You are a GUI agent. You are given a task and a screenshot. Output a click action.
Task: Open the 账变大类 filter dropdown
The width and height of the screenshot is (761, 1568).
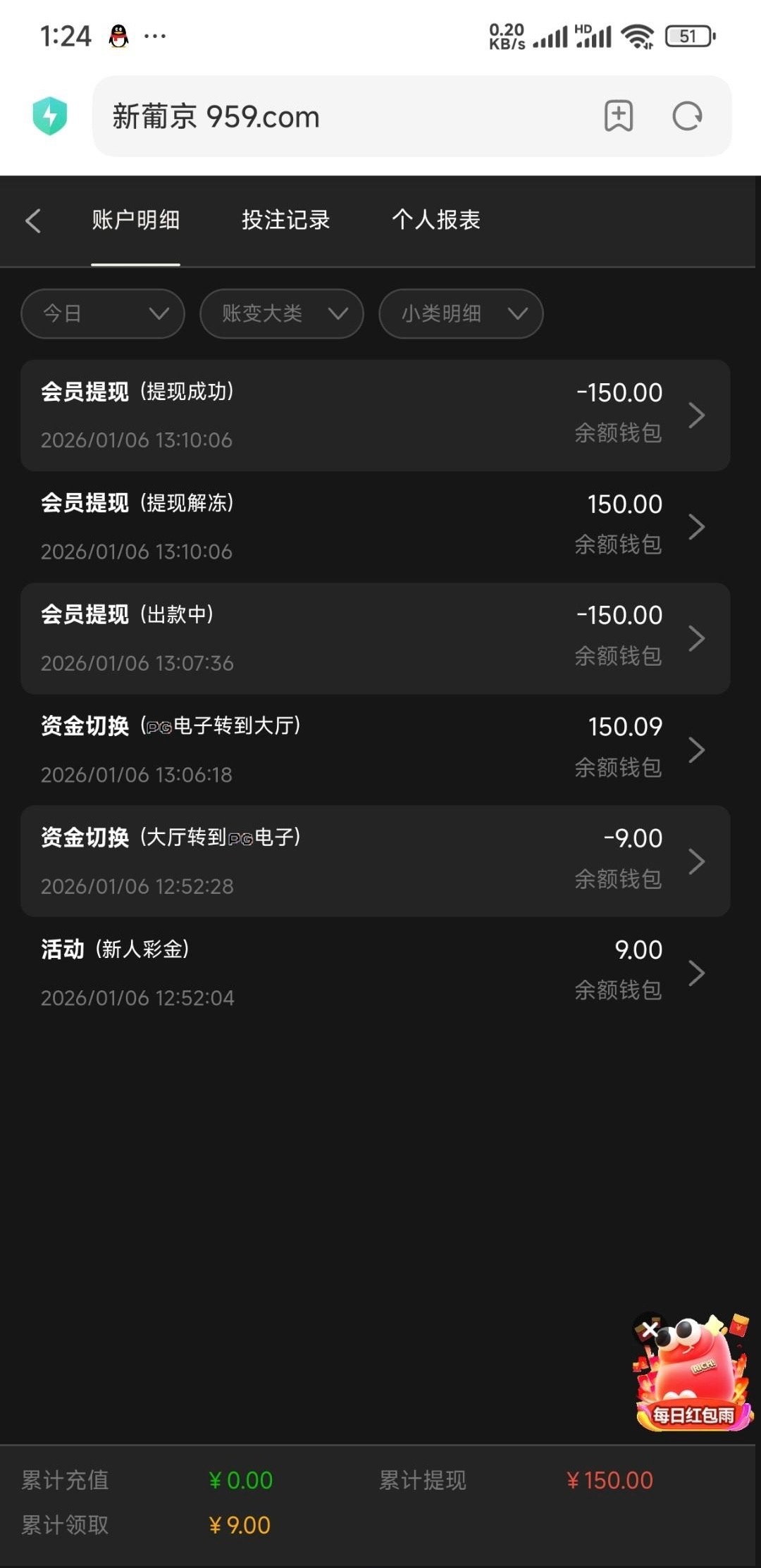coord(282,313)
